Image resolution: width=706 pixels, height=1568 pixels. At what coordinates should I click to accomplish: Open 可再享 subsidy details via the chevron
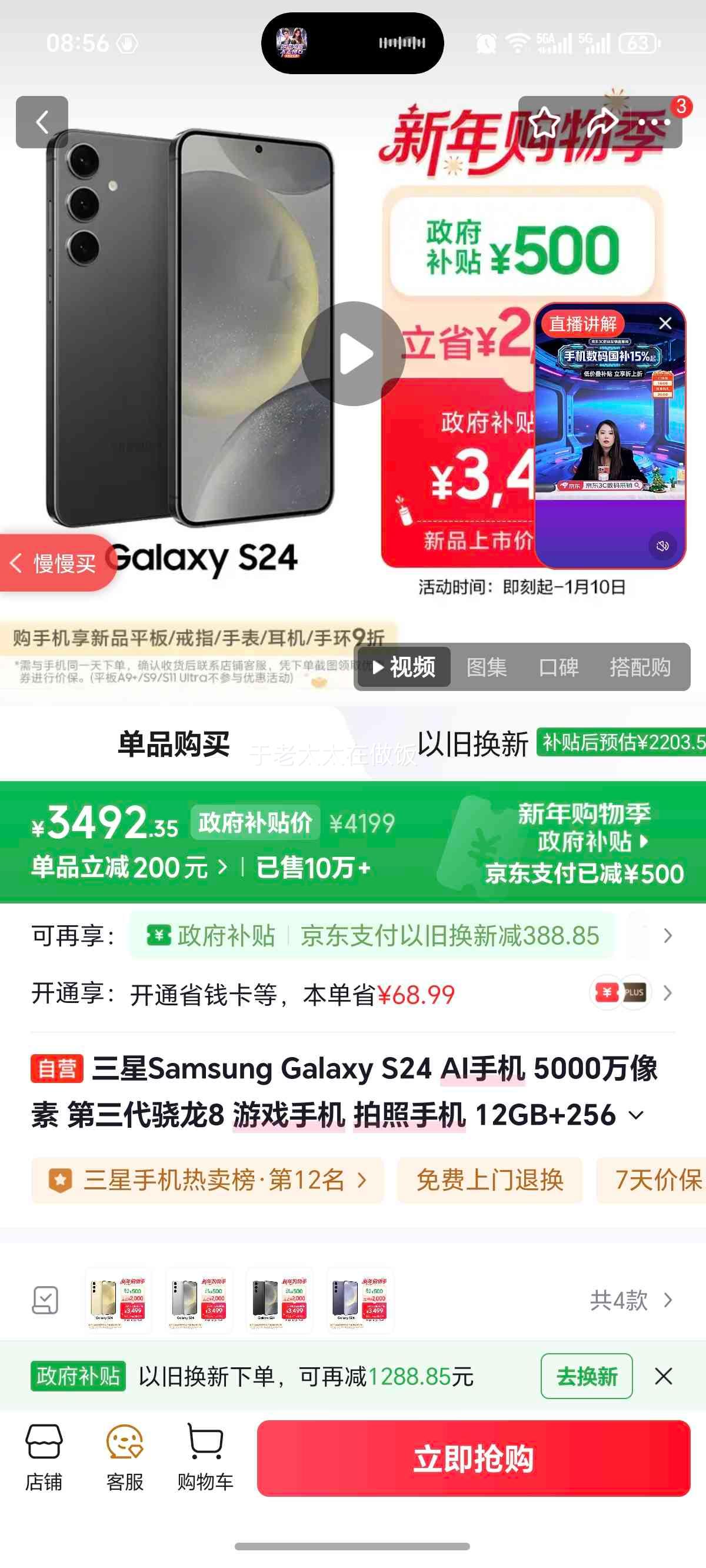pos(669,936)
